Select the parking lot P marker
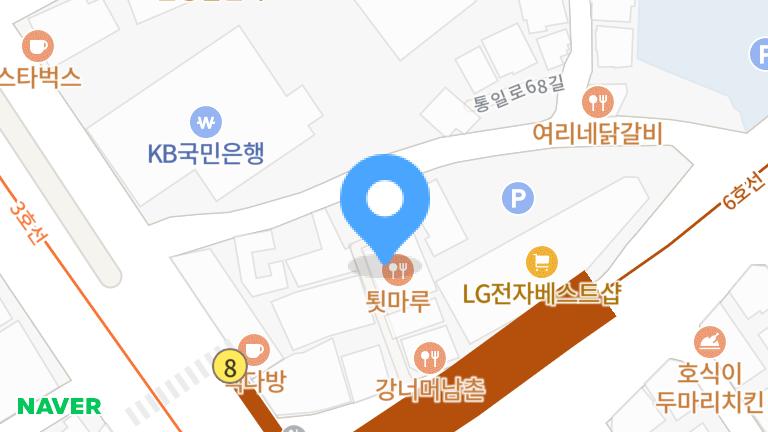Image resolution: width=768 pixels, height=432 pixels. coord(516,198)
